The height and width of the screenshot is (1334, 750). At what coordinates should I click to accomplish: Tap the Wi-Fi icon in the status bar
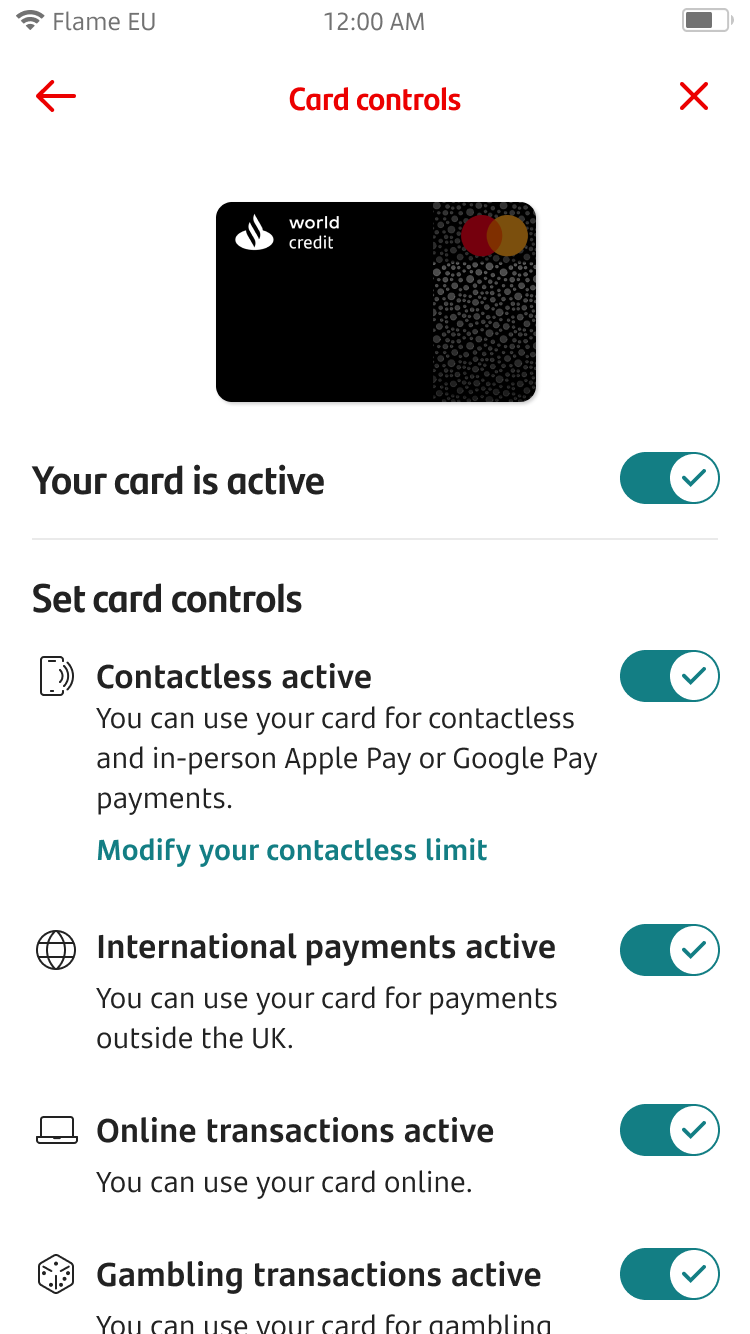tap(29, 20)
